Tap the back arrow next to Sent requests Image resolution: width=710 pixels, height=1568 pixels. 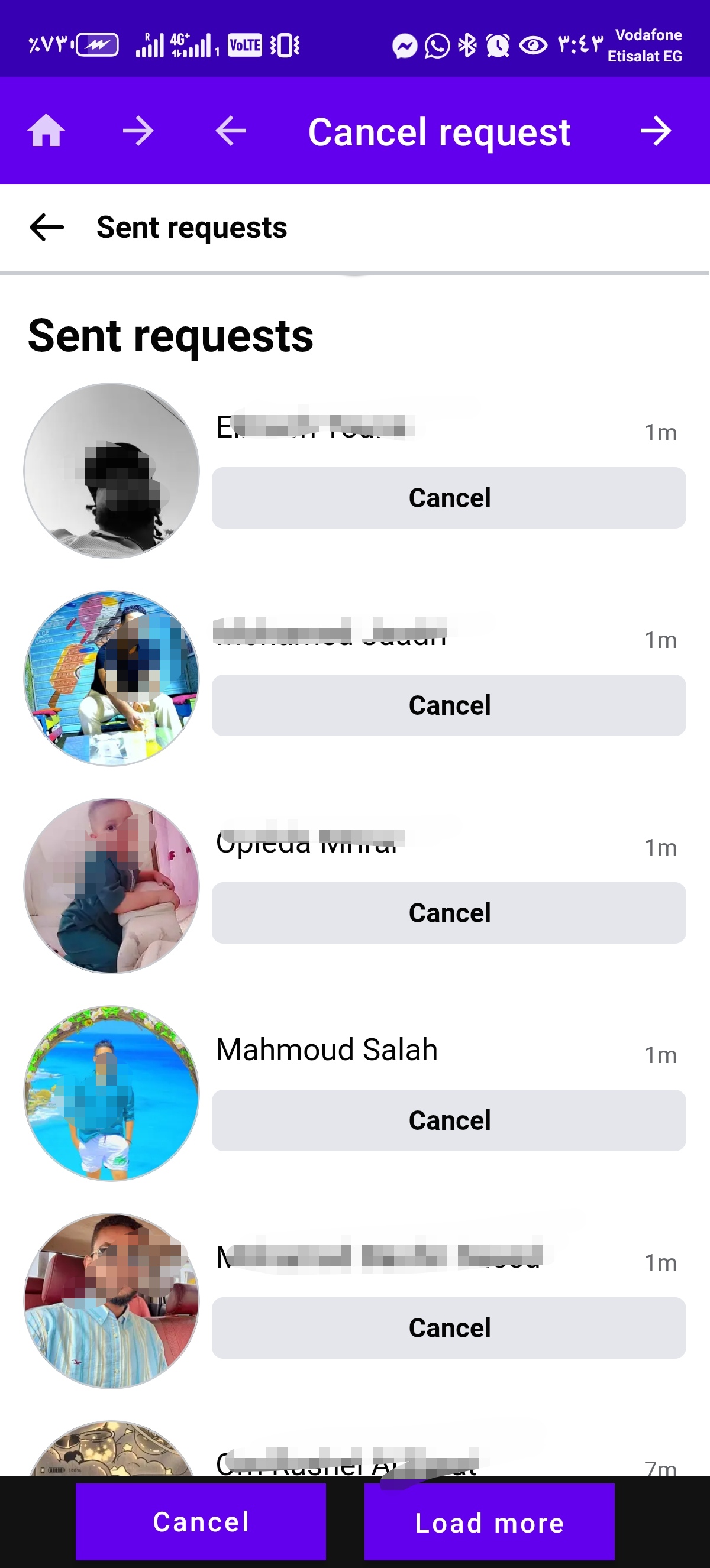pyautogui.click(x=47, y=227)
